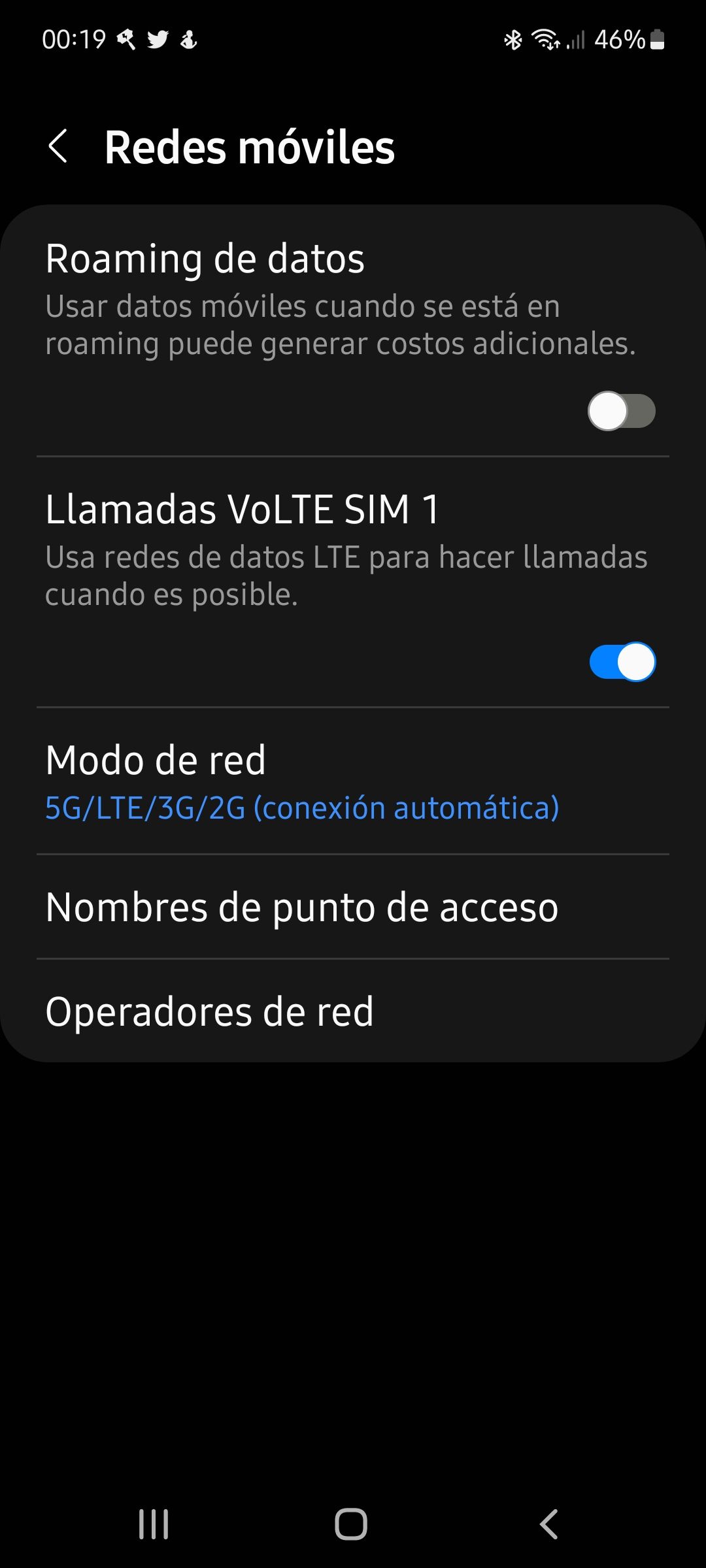
Task: Disable the Llamadas VoLTE SIM 1 toggle
Action: tap(622, 661)
